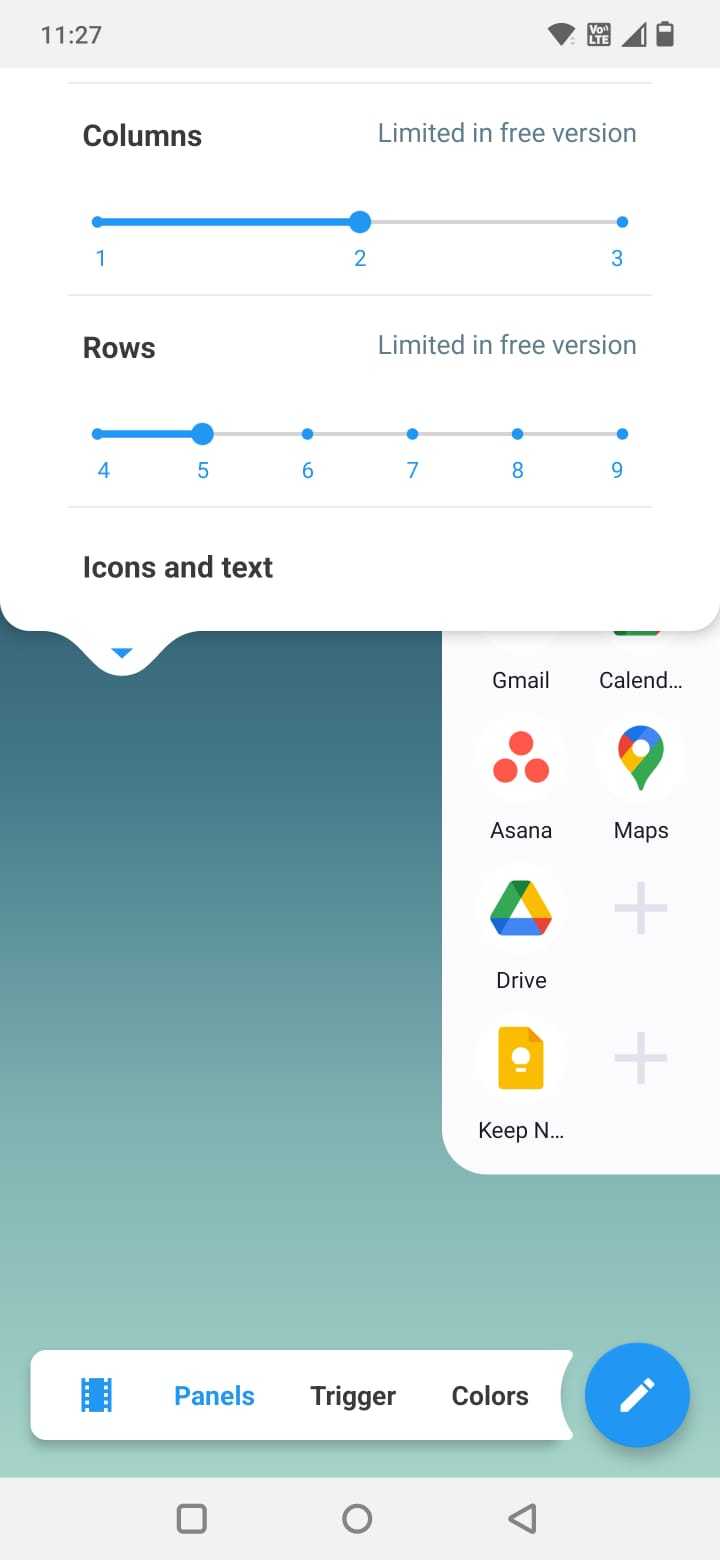720x1560 pixels.
Task: Set Rows slider to 6
Action: click(x=307, y=434)
